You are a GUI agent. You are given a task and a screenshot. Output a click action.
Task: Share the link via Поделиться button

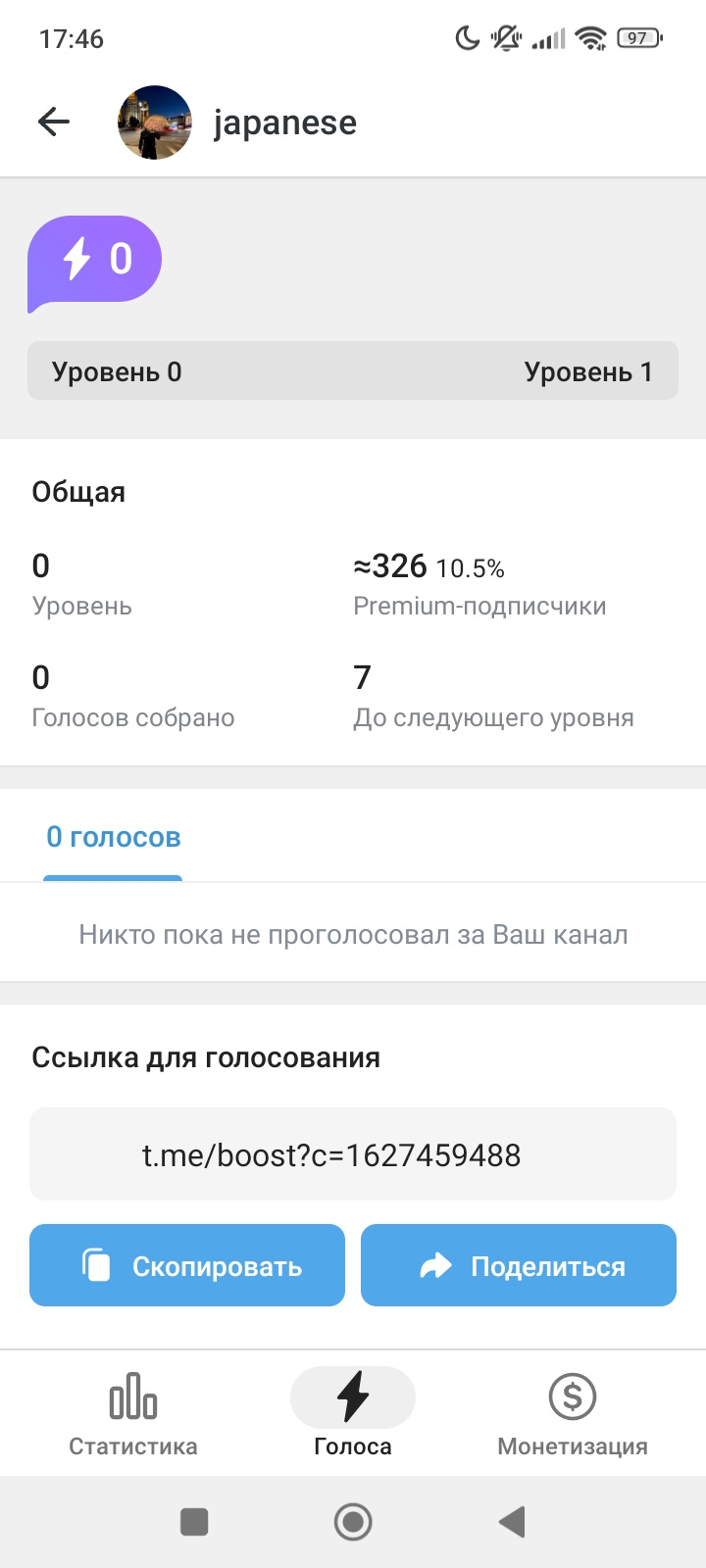point(519,1265)
